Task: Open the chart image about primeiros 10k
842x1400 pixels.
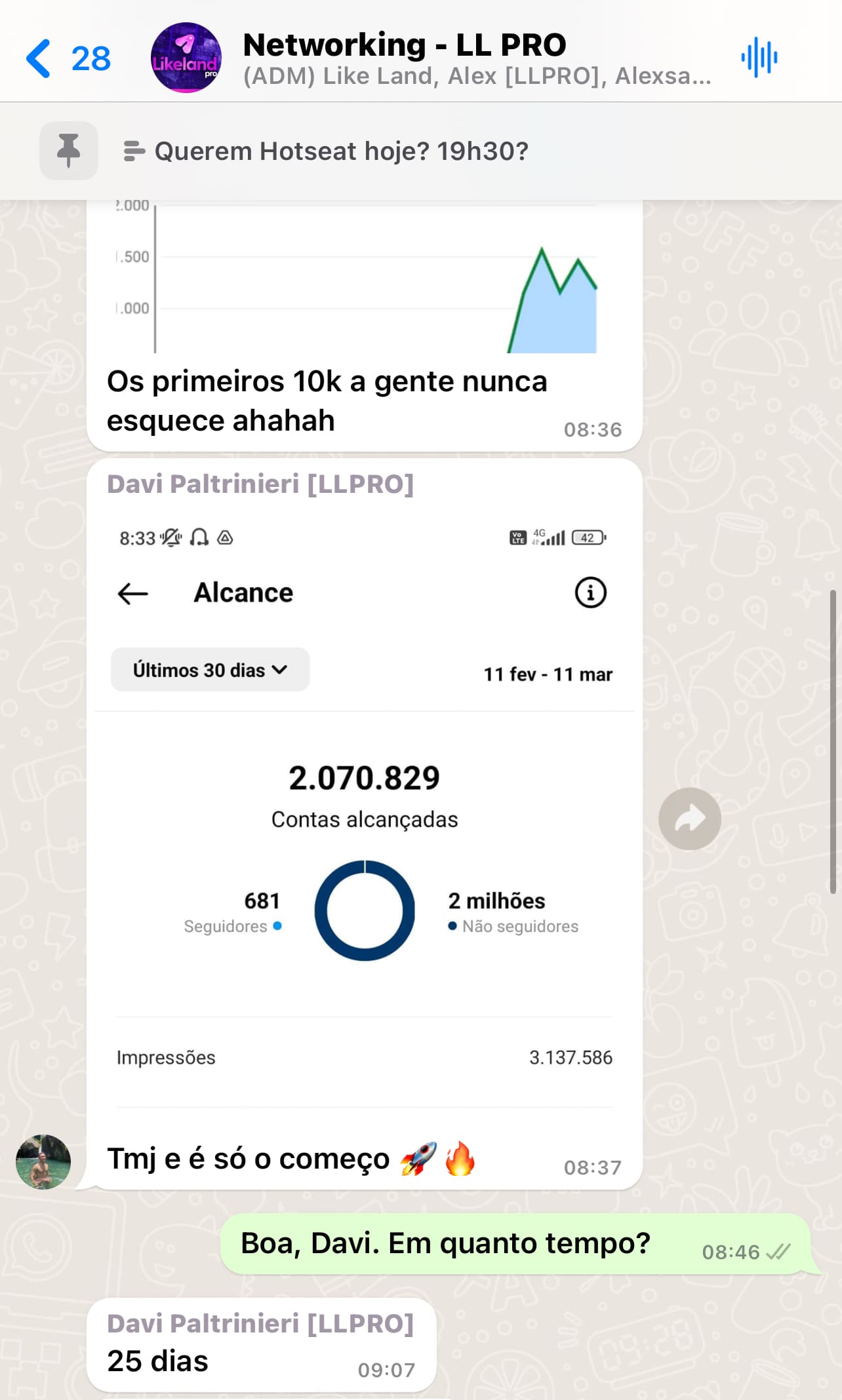Action: coord(364,279)
